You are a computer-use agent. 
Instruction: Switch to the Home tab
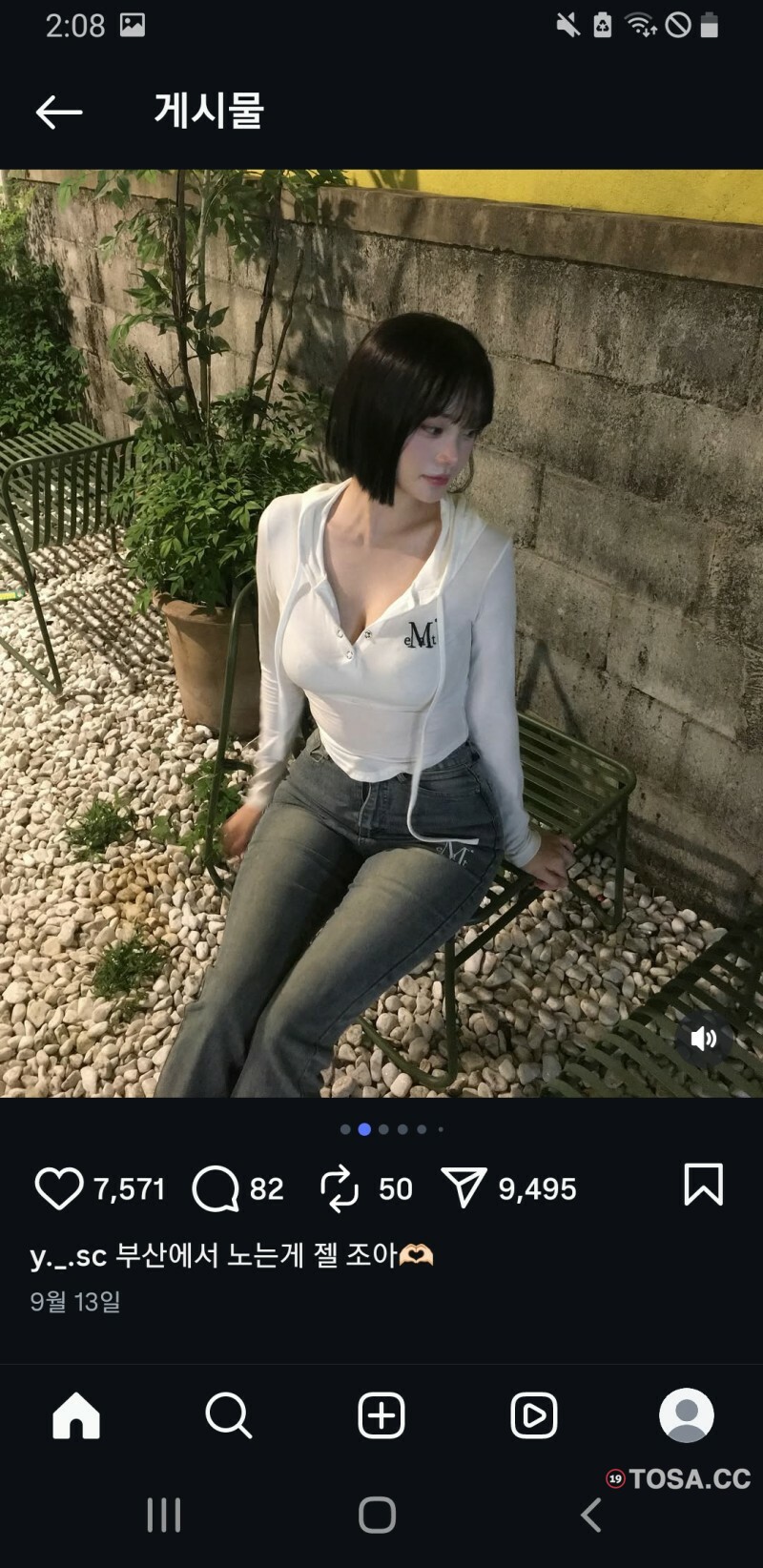pos(76,1415)
